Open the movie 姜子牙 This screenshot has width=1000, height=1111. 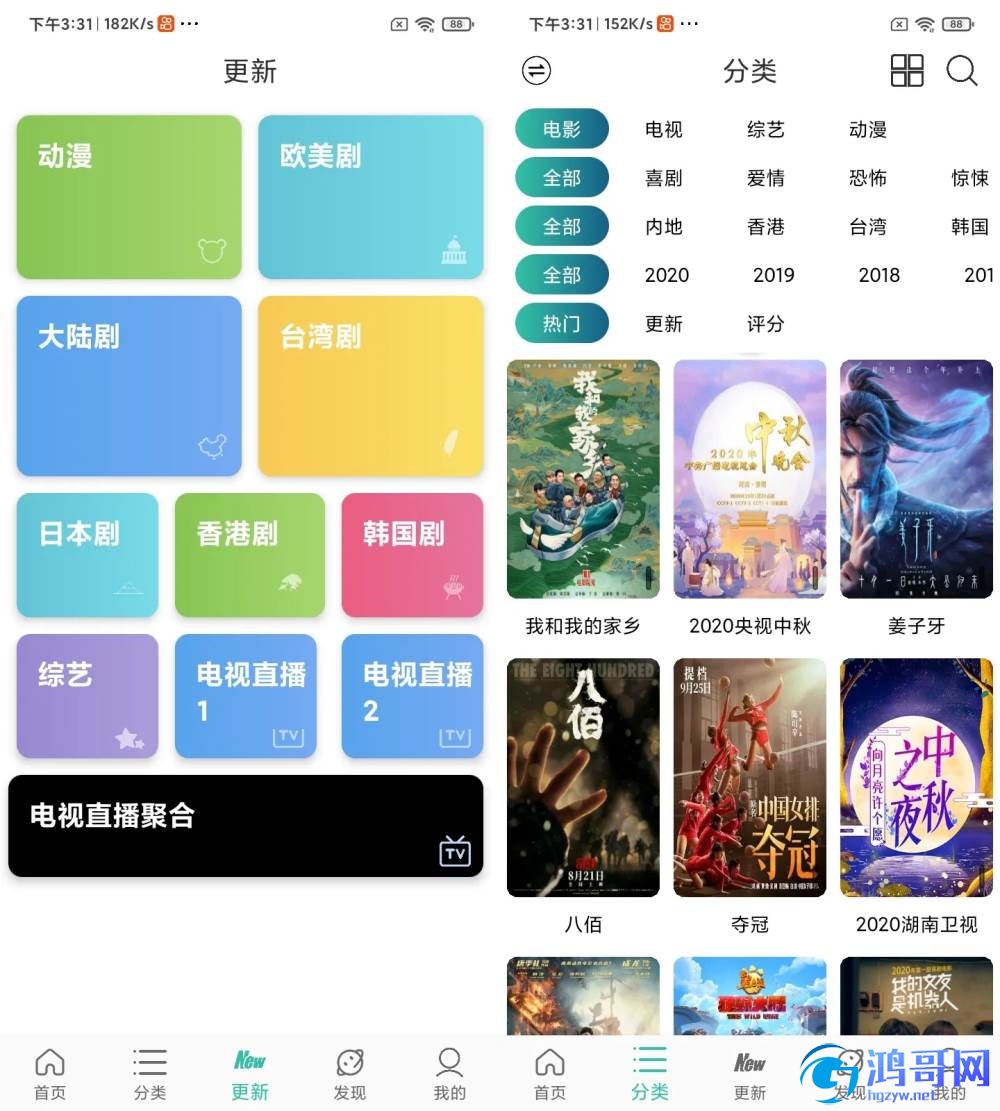916,480
